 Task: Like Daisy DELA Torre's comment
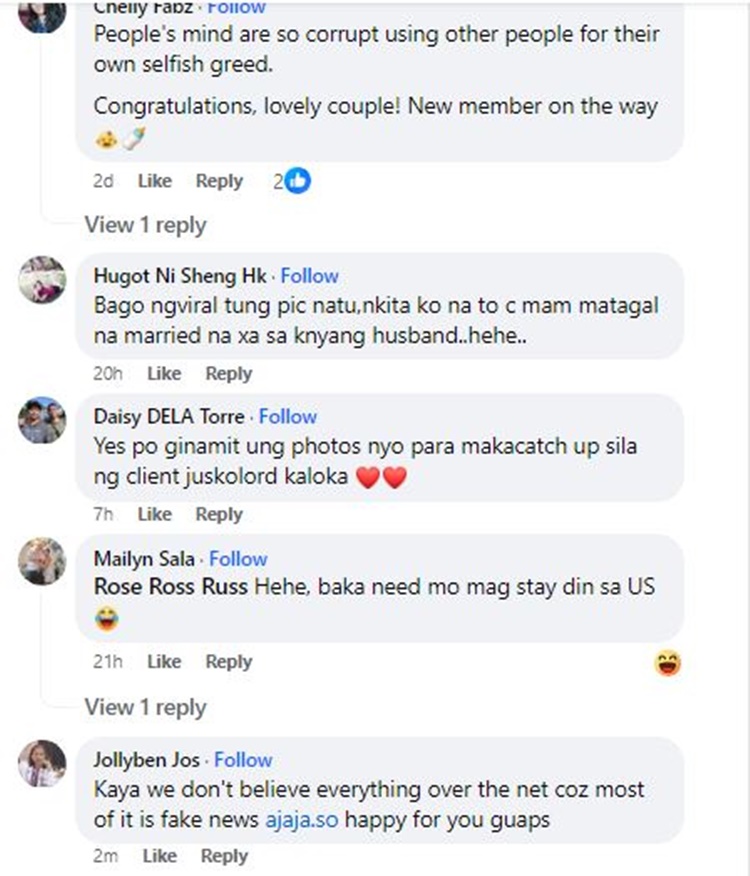point(155,514)
